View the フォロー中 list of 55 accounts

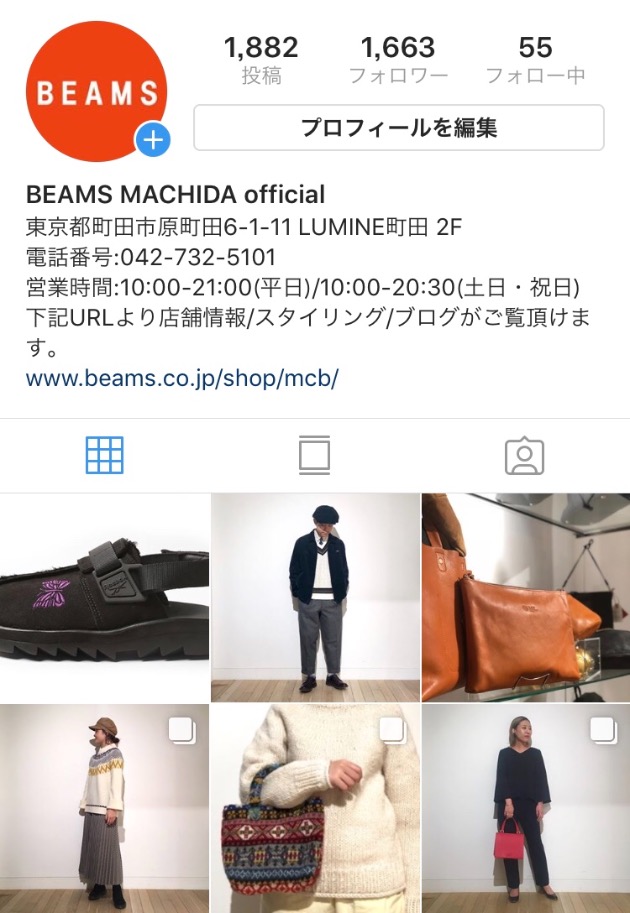point(535,59)
